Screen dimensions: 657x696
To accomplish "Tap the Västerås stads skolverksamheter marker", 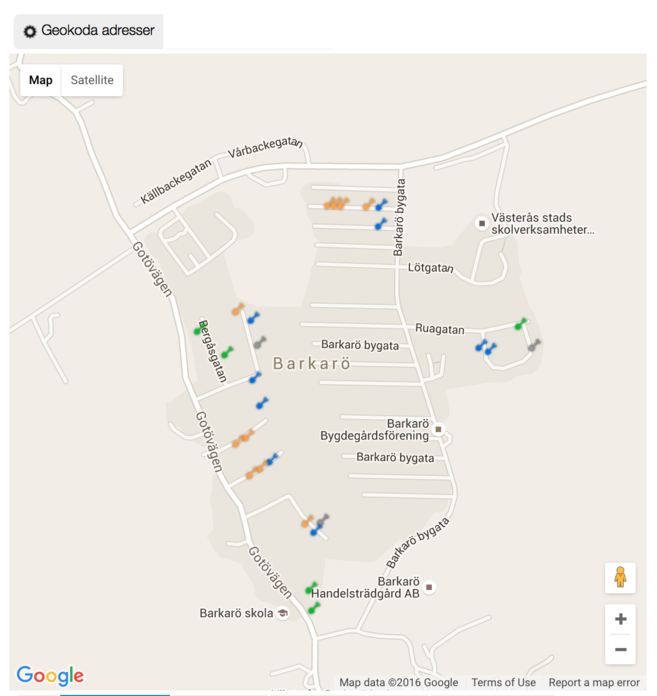I will point(482,223).
